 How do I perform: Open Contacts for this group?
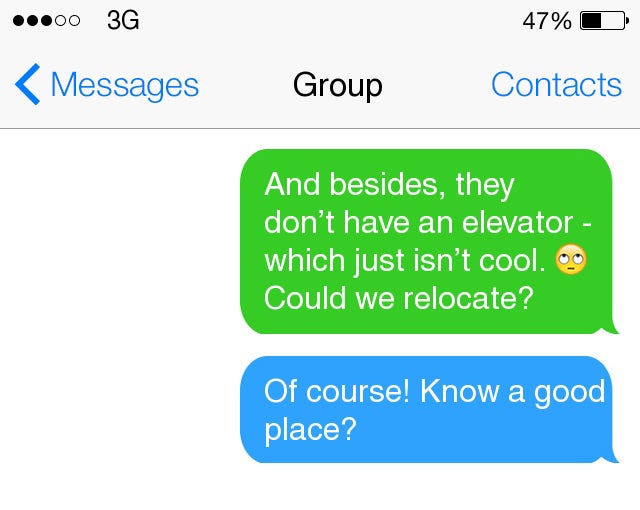[x=556, y=86]
